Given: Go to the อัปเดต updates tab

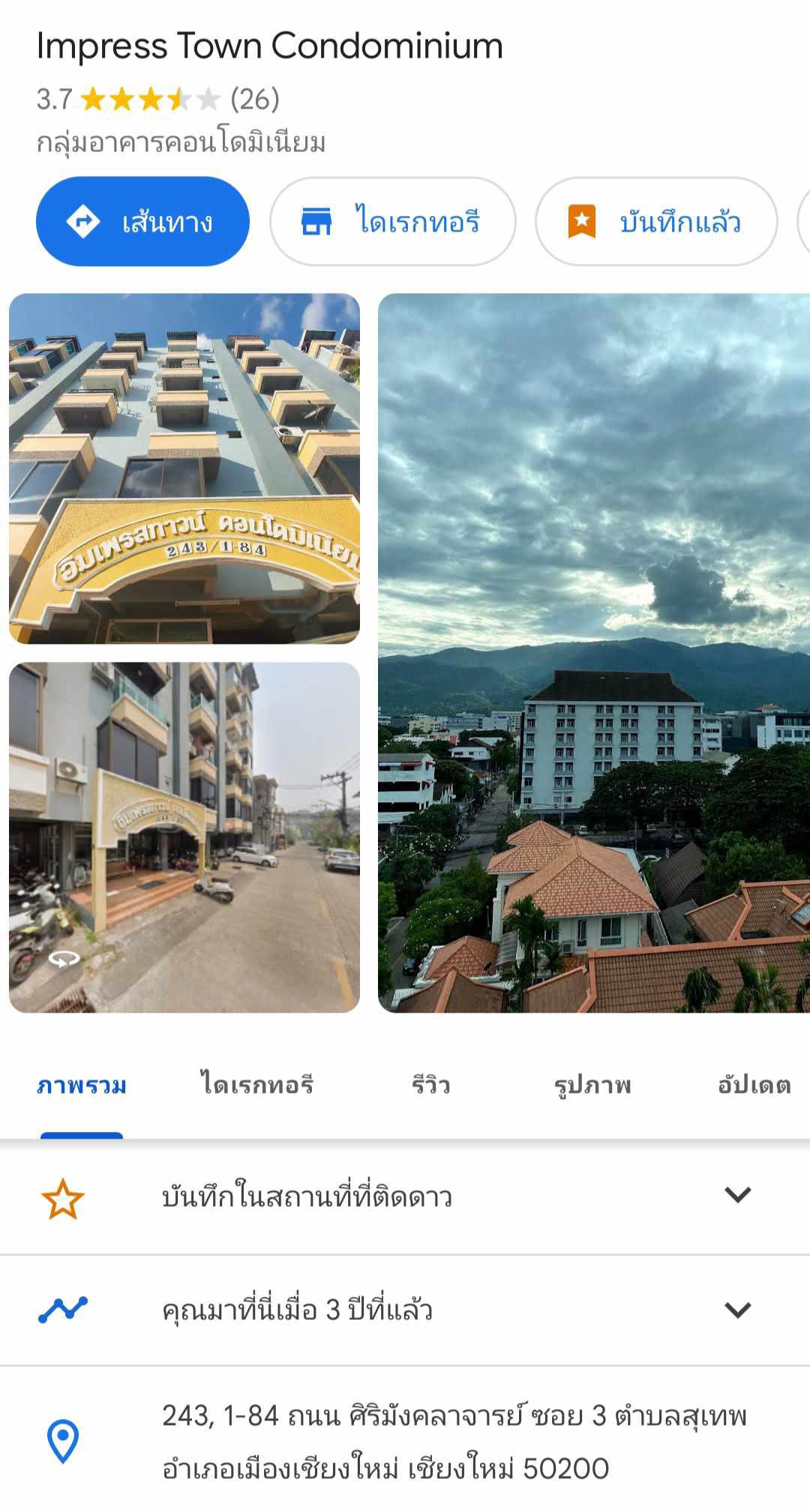Looking at the screenshot, I should pyautogui.click(x=754, y=1085).
